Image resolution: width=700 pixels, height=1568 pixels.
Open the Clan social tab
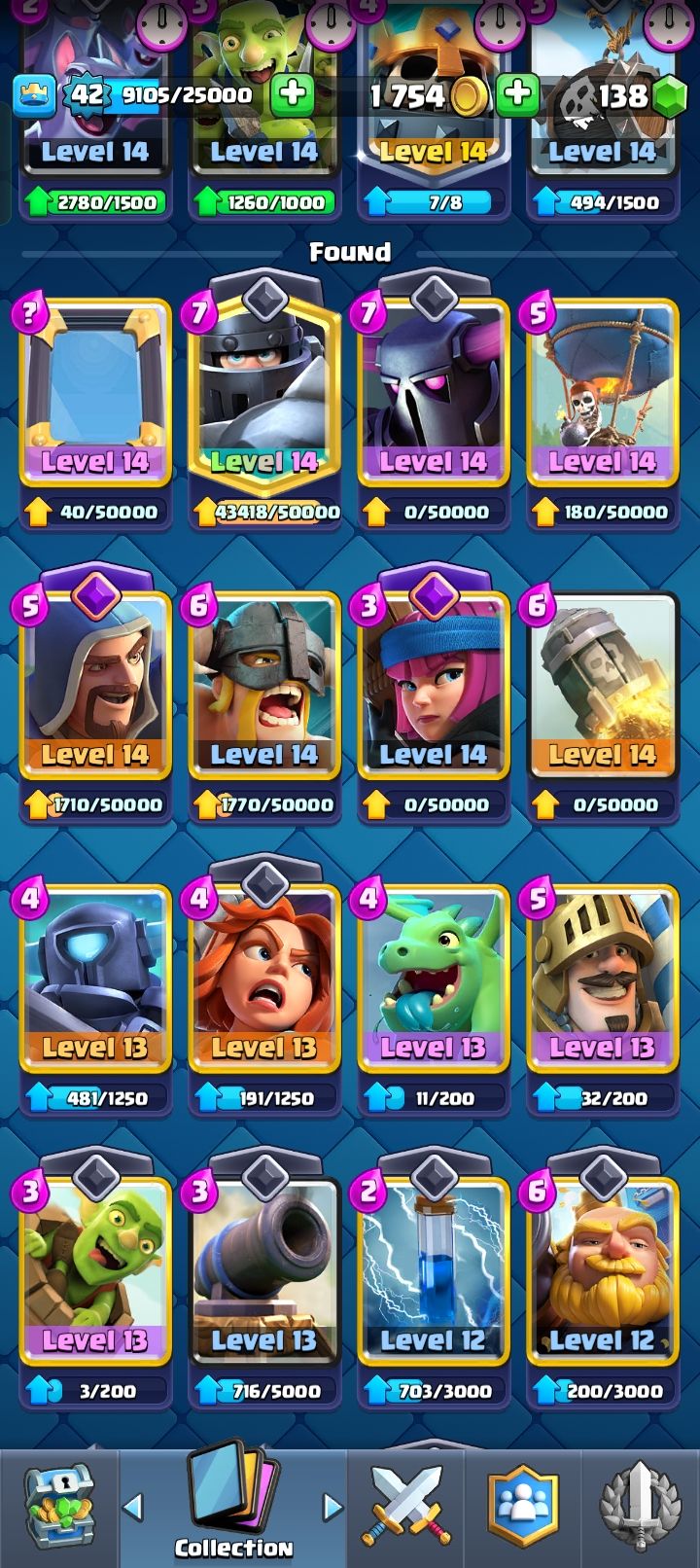[x=523, y=1508]
